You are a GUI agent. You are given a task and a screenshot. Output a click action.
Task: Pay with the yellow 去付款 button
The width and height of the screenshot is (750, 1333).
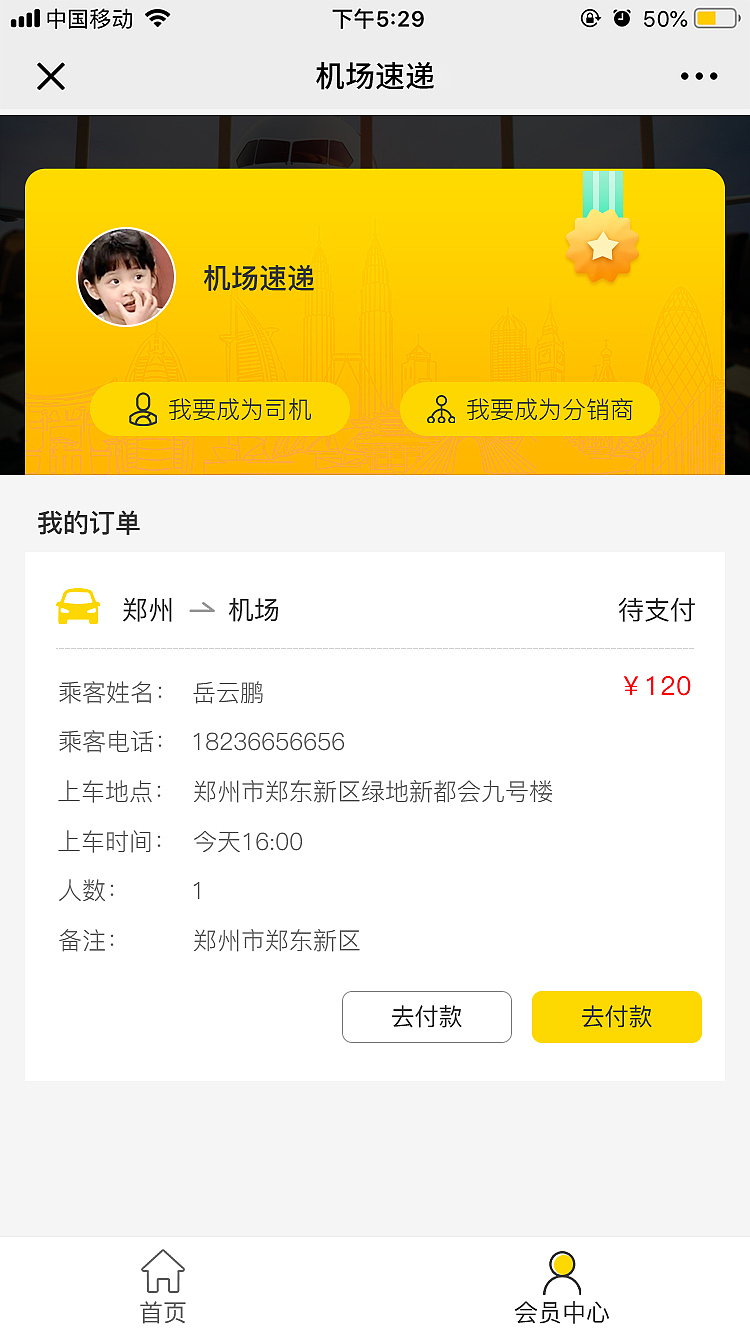(x=616, y=1017)
